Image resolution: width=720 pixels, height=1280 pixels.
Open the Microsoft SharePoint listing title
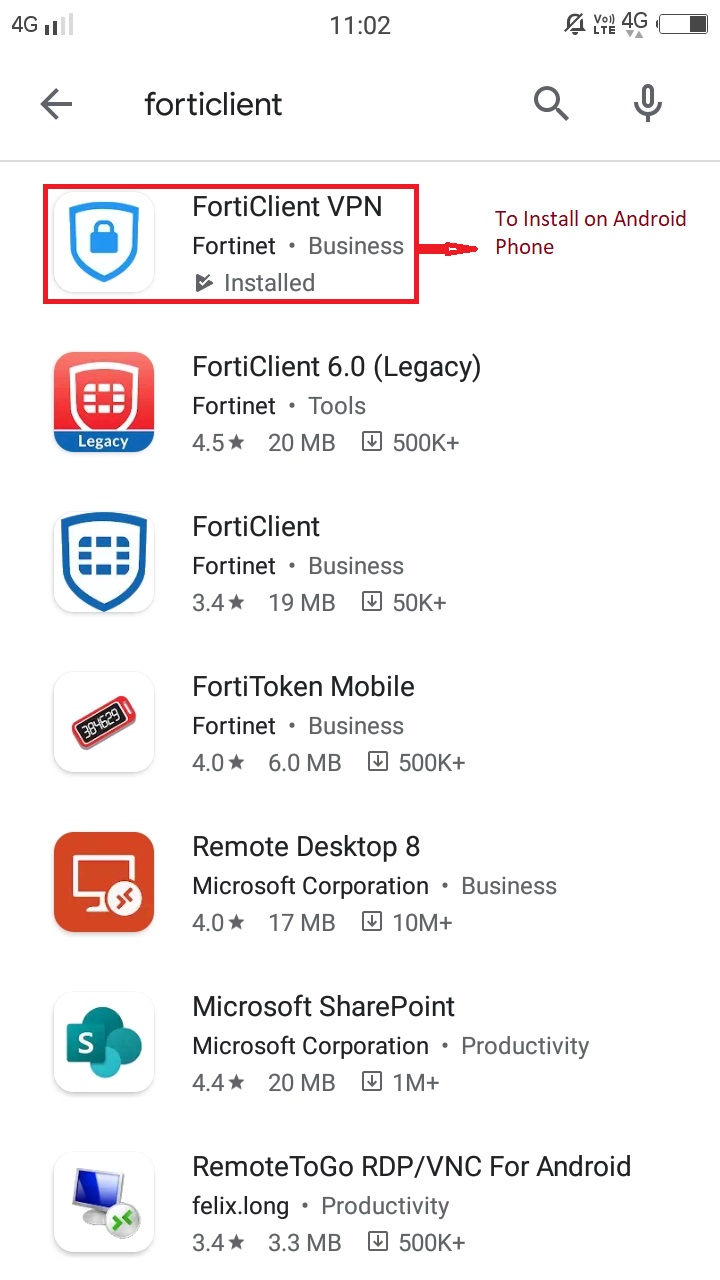pos(323,1006)
